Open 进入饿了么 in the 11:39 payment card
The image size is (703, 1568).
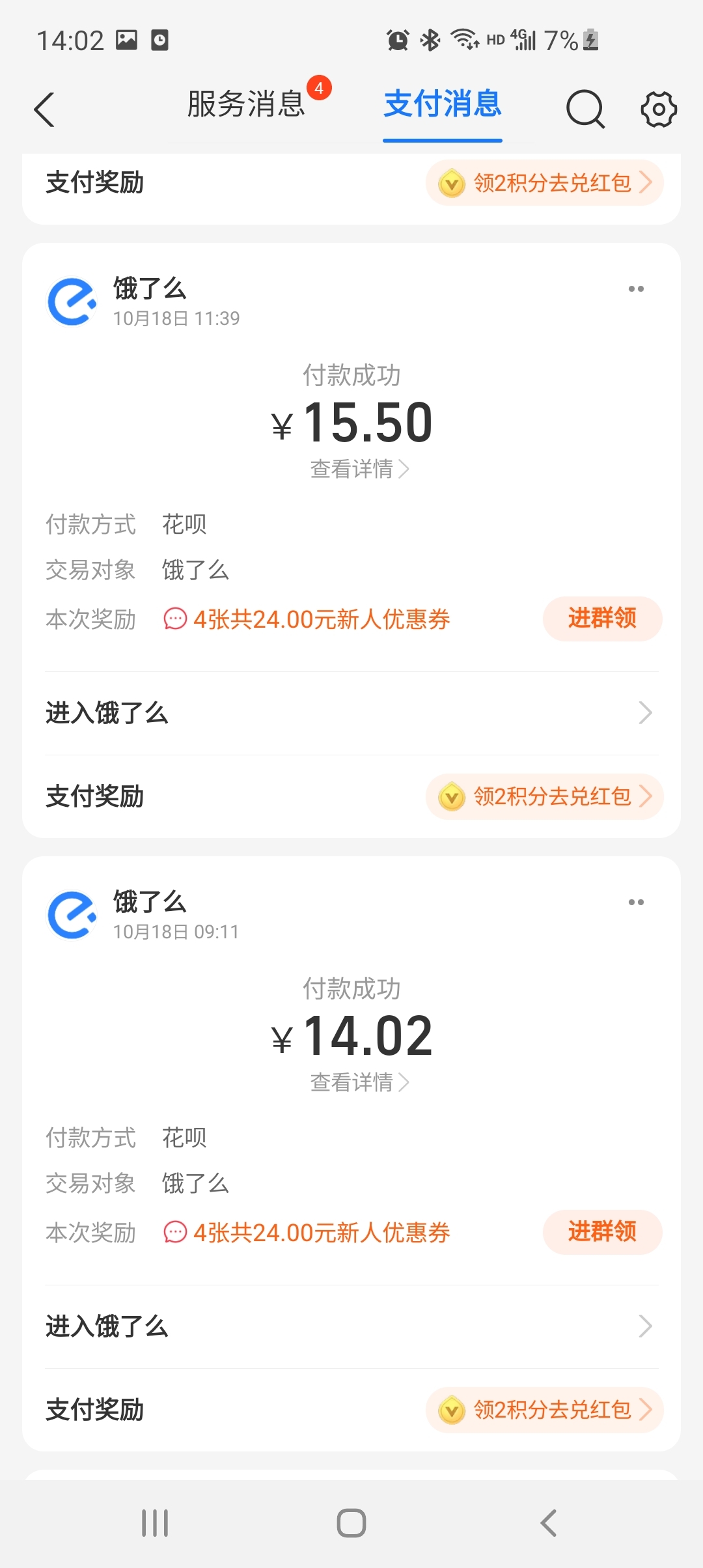(x=351, y=713)
